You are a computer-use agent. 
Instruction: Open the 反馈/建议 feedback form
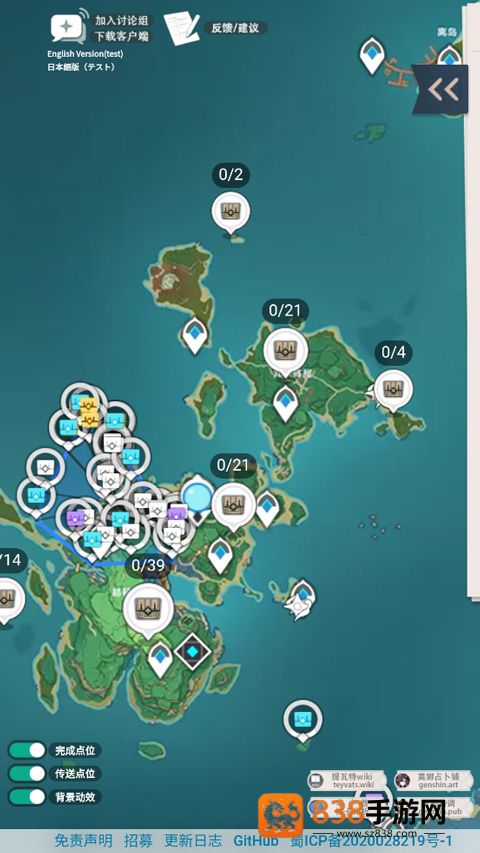coord(236,28)
